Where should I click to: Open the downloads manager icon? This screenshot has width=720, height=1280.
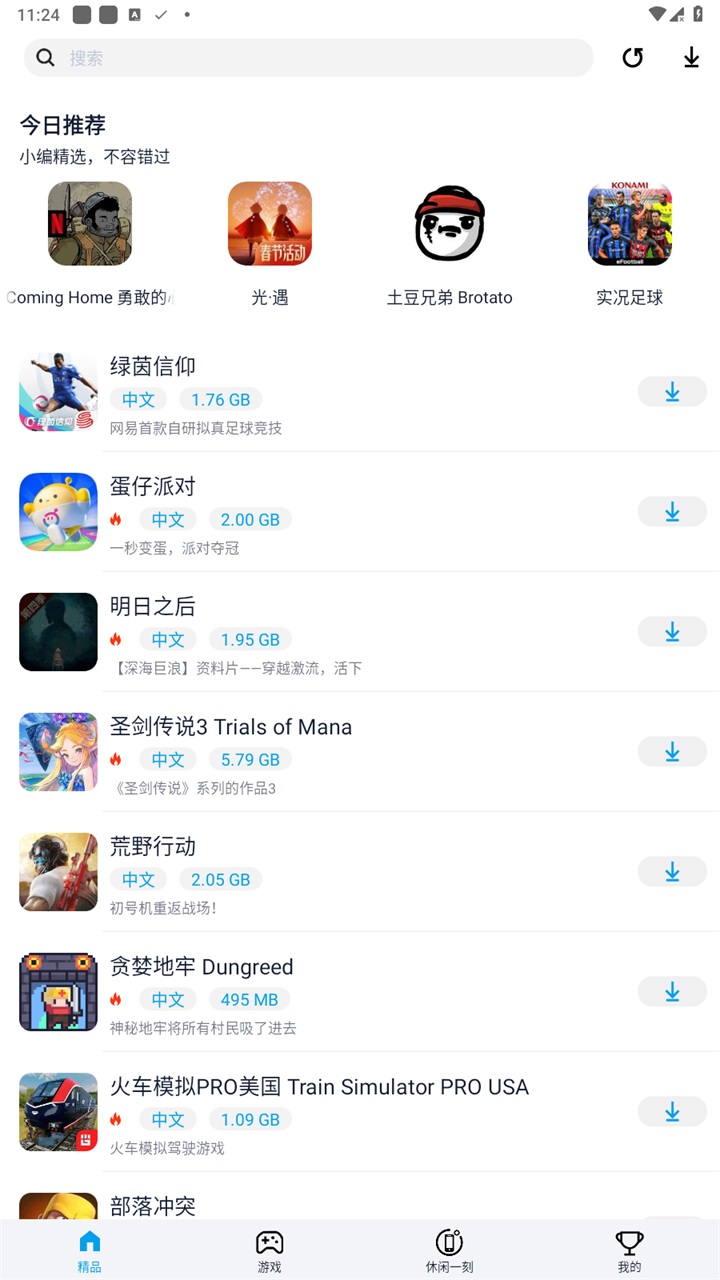point(691,58)
